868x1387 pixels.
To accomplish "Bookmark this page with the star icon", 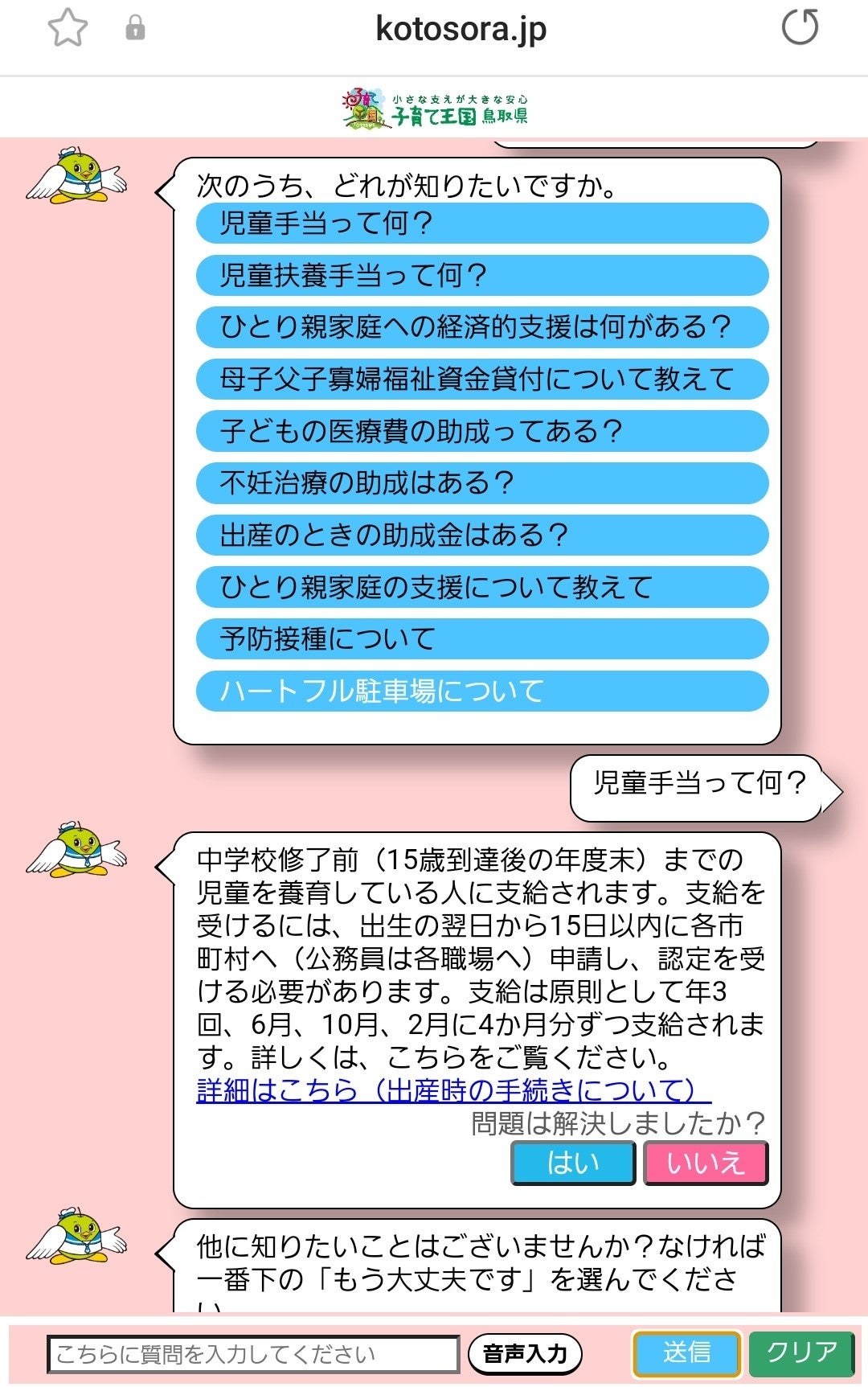I will click(68, 28).
